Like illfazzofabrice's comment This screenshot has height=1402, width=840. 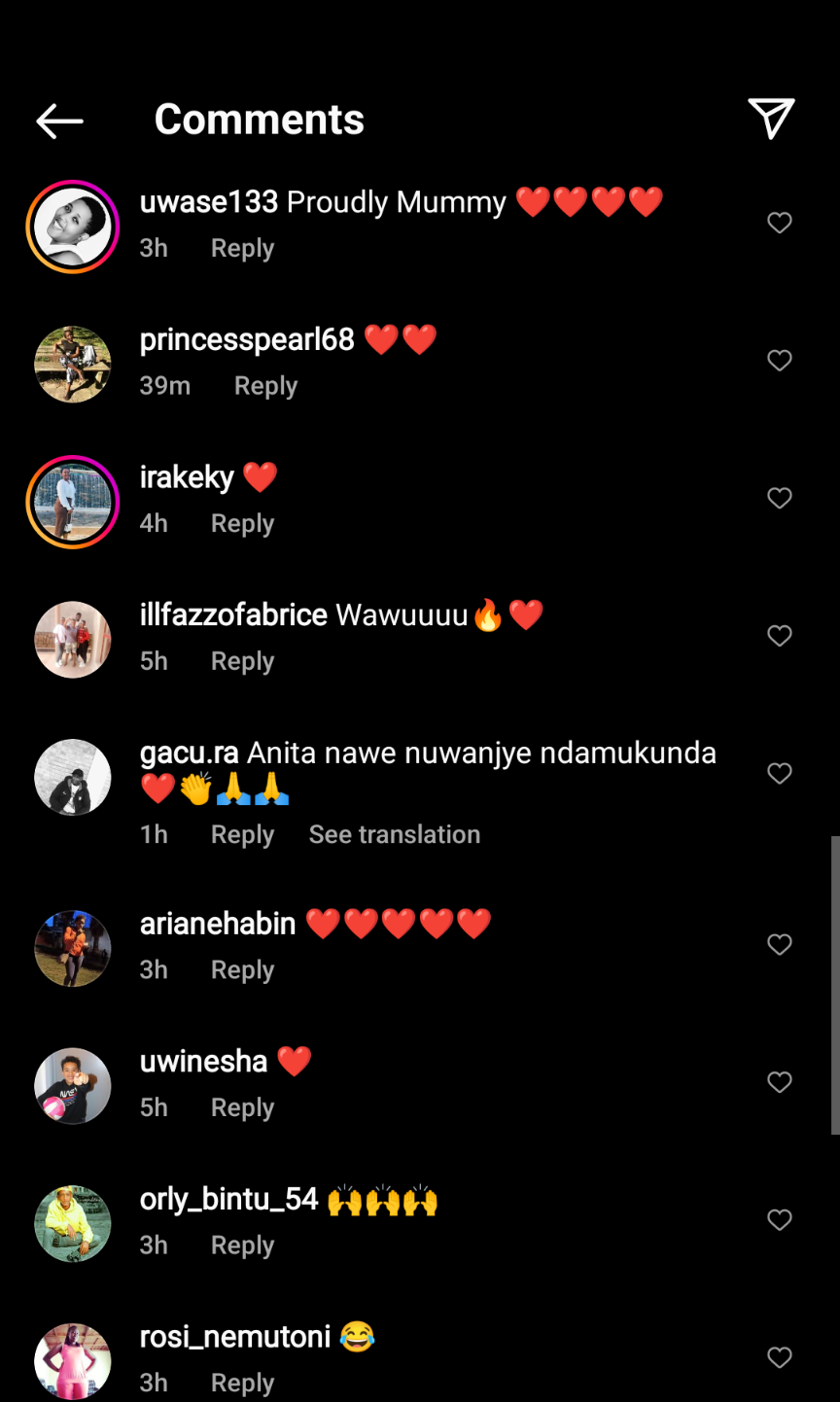[780, 636]
